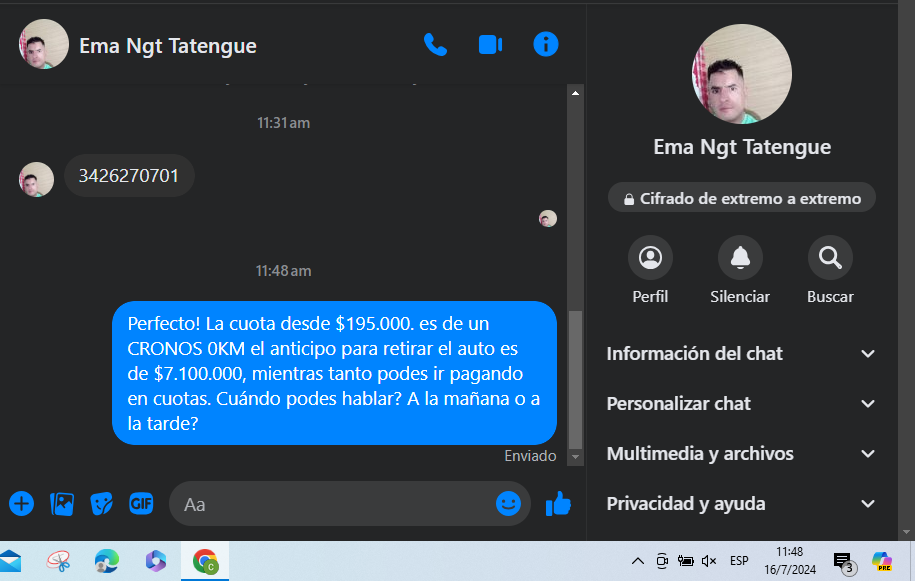Viewport: 915px width, 581px height.
Task: Open more actions plus button
Action: [x=21, y=504]
